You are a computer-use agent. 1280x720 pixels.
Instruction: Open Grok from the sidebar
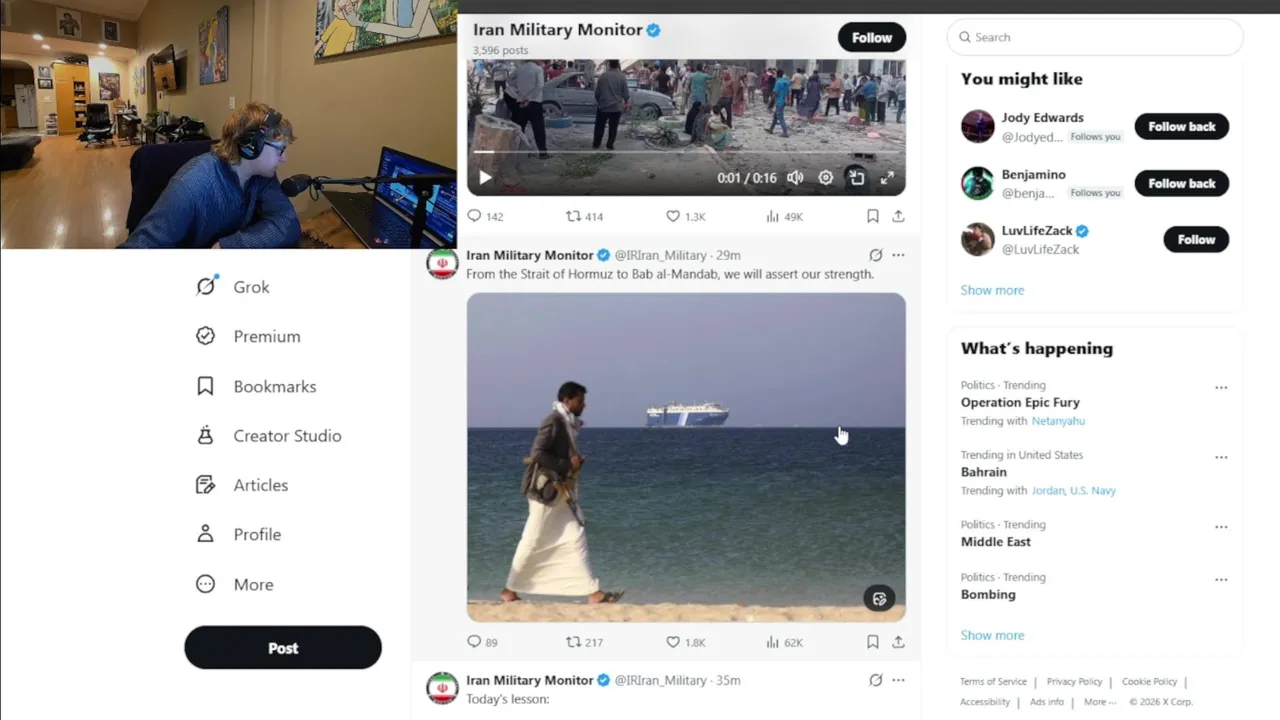250,287
